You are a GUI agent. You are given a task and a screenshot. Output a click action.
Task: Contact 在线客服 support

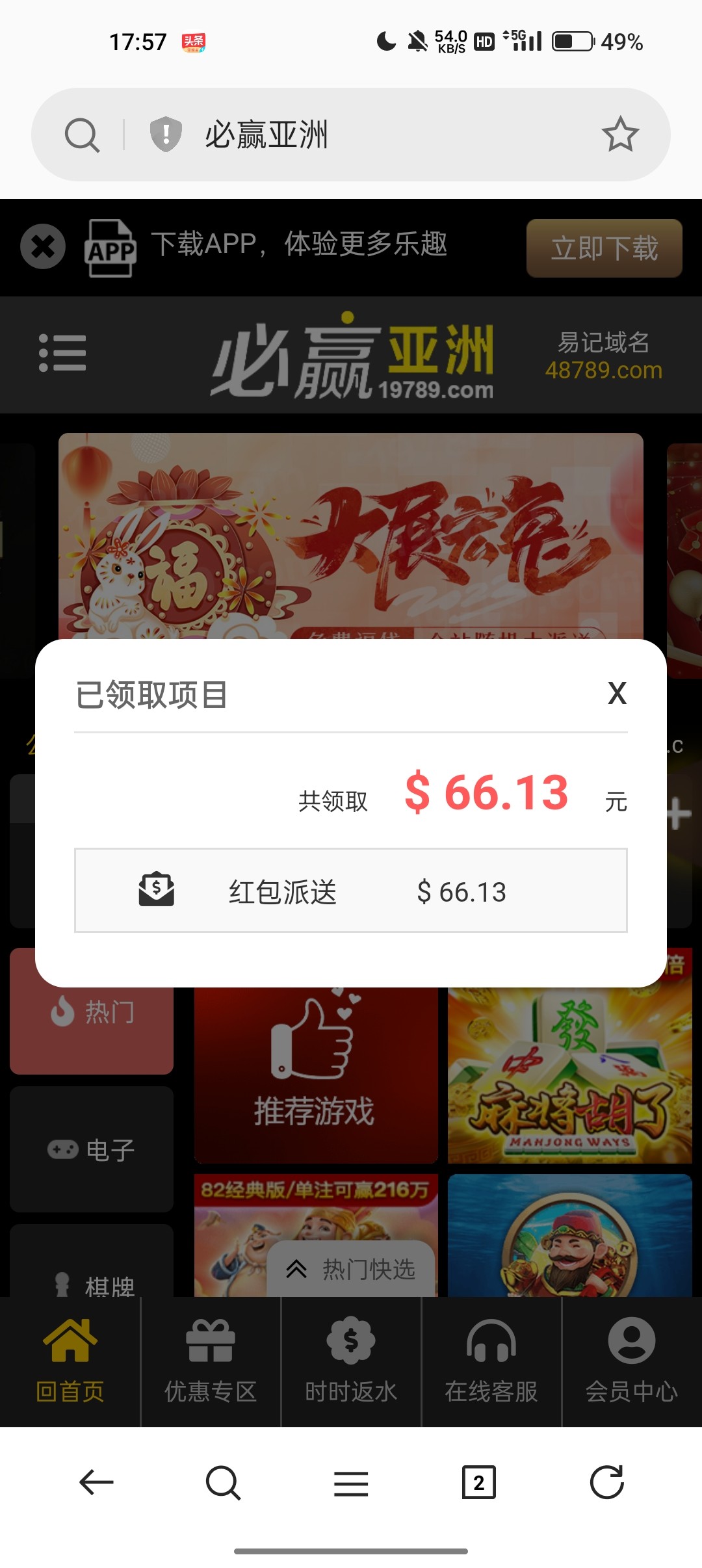[491, 1360]
